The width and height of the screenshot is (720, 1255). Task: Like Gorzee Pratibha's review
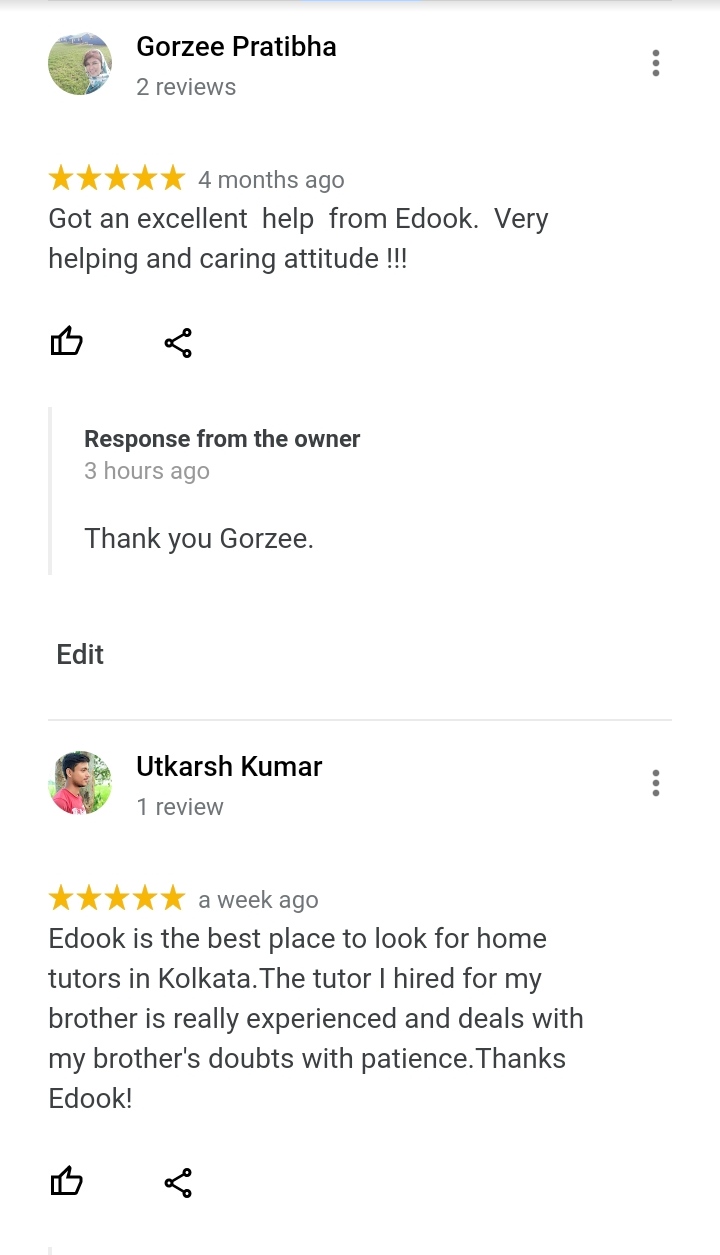click(x=66, y=342)
